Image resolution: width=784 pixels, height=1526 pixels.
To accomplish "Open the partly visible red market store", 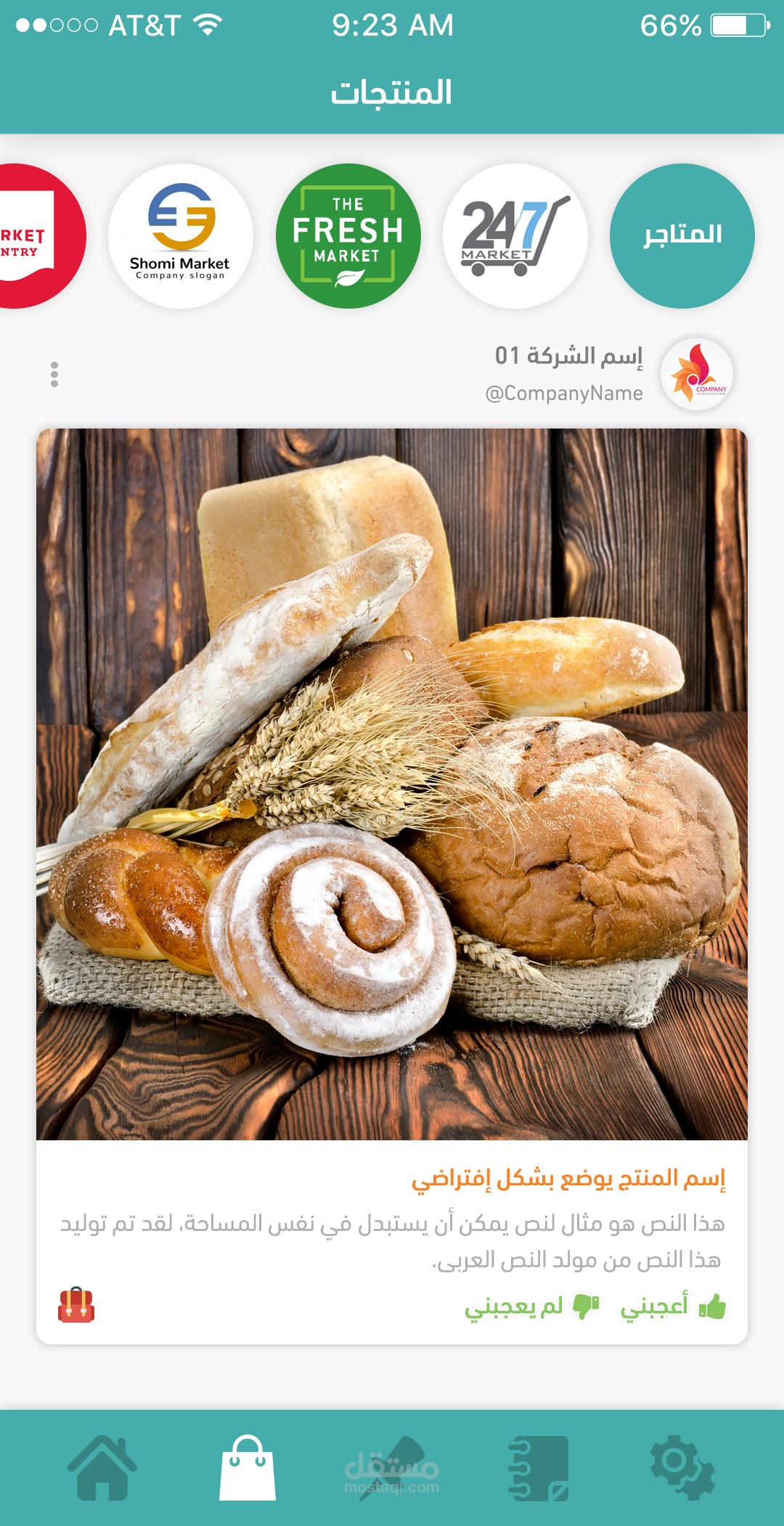I will click(x=36, y=236).
